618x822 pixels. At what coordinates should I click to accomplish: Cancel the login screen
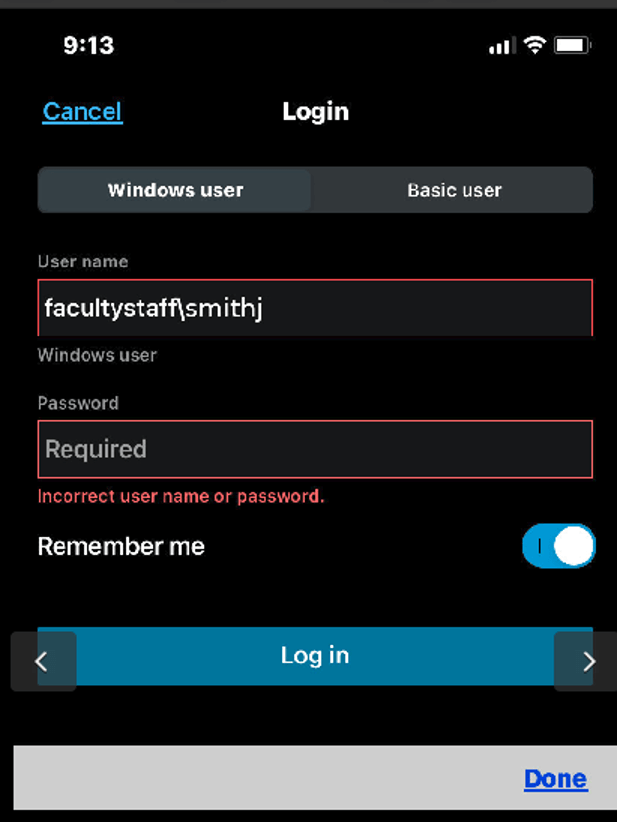click(82, 111)
